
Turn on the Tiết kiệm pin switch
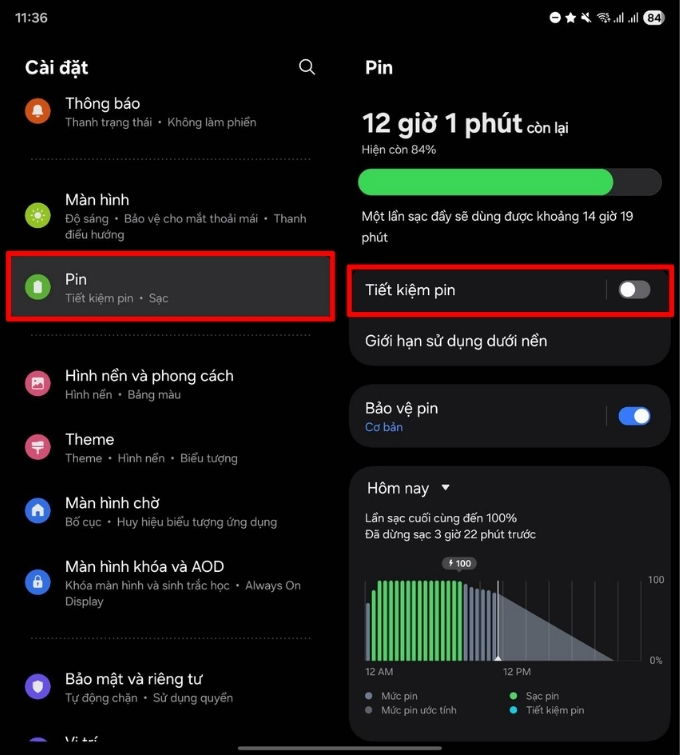point(634,290)
